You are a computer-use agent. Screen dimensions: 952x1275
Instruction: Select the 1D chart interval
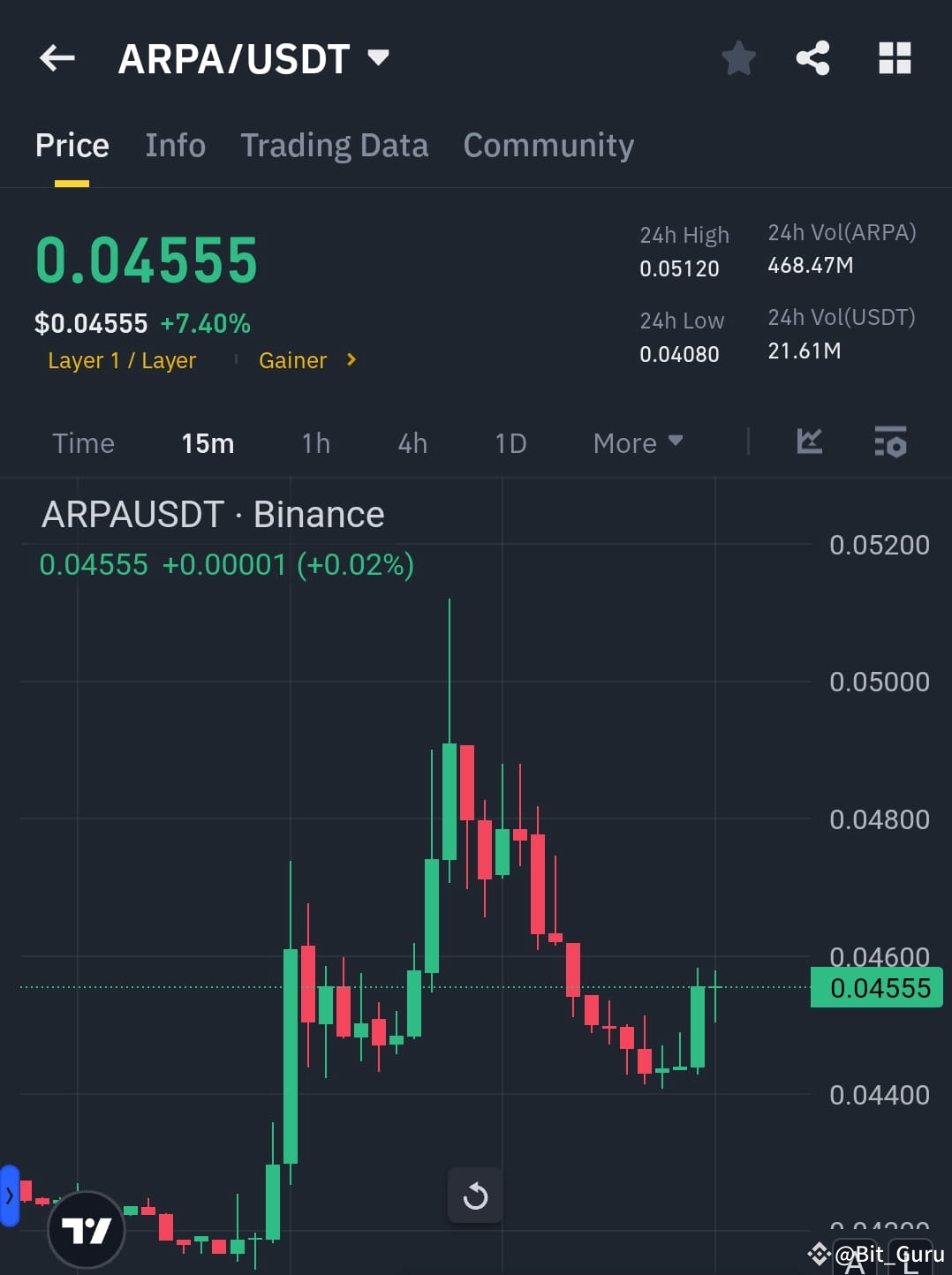tap(510, 442)
